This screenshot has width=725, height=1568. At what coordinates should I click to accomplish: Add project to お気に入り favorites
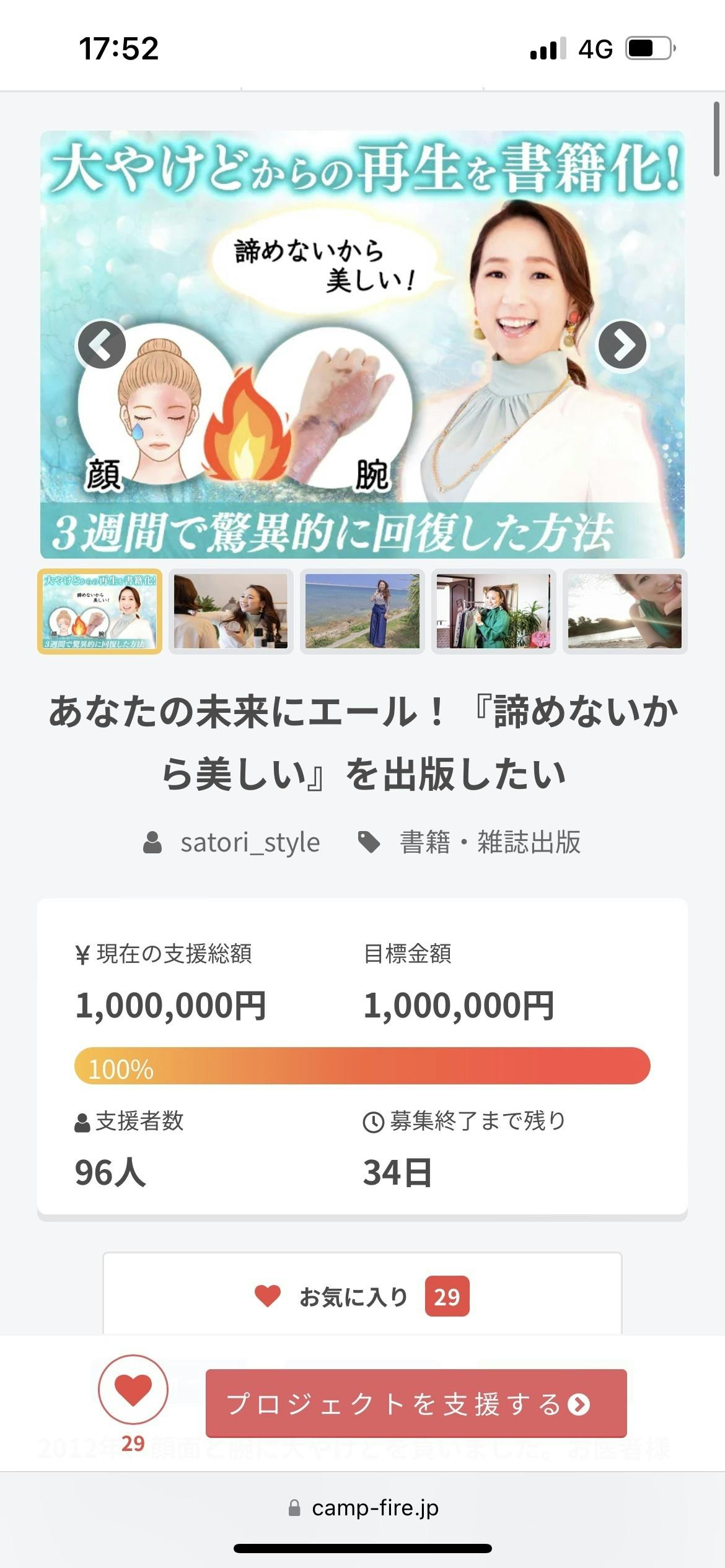(362, 1296)
